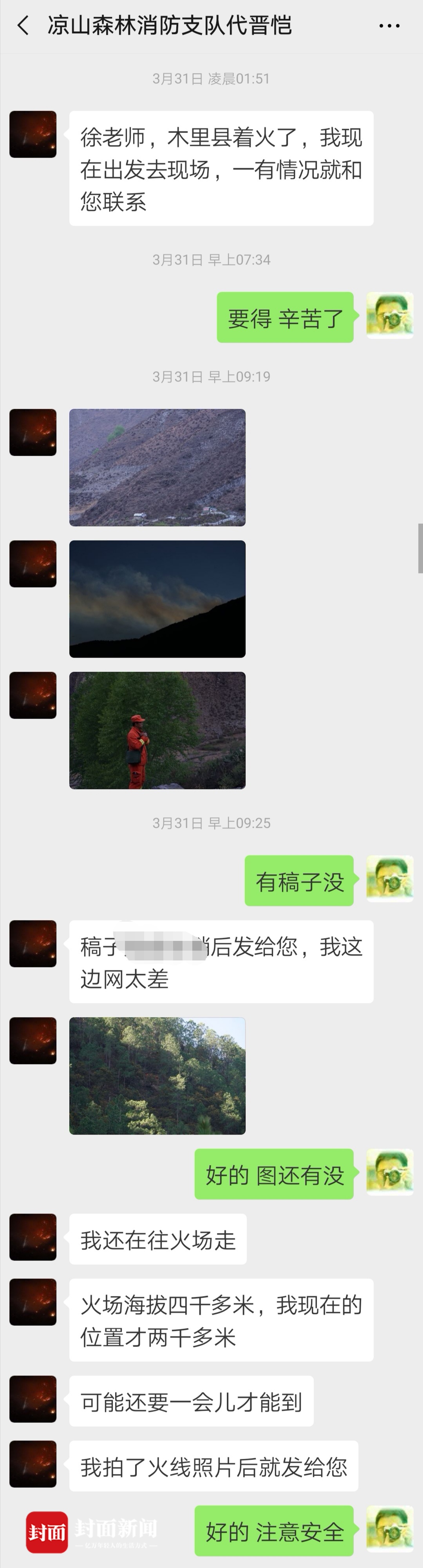
Task: Tap your own avatar beside "要得 辛苦了"
Action: 389,315
